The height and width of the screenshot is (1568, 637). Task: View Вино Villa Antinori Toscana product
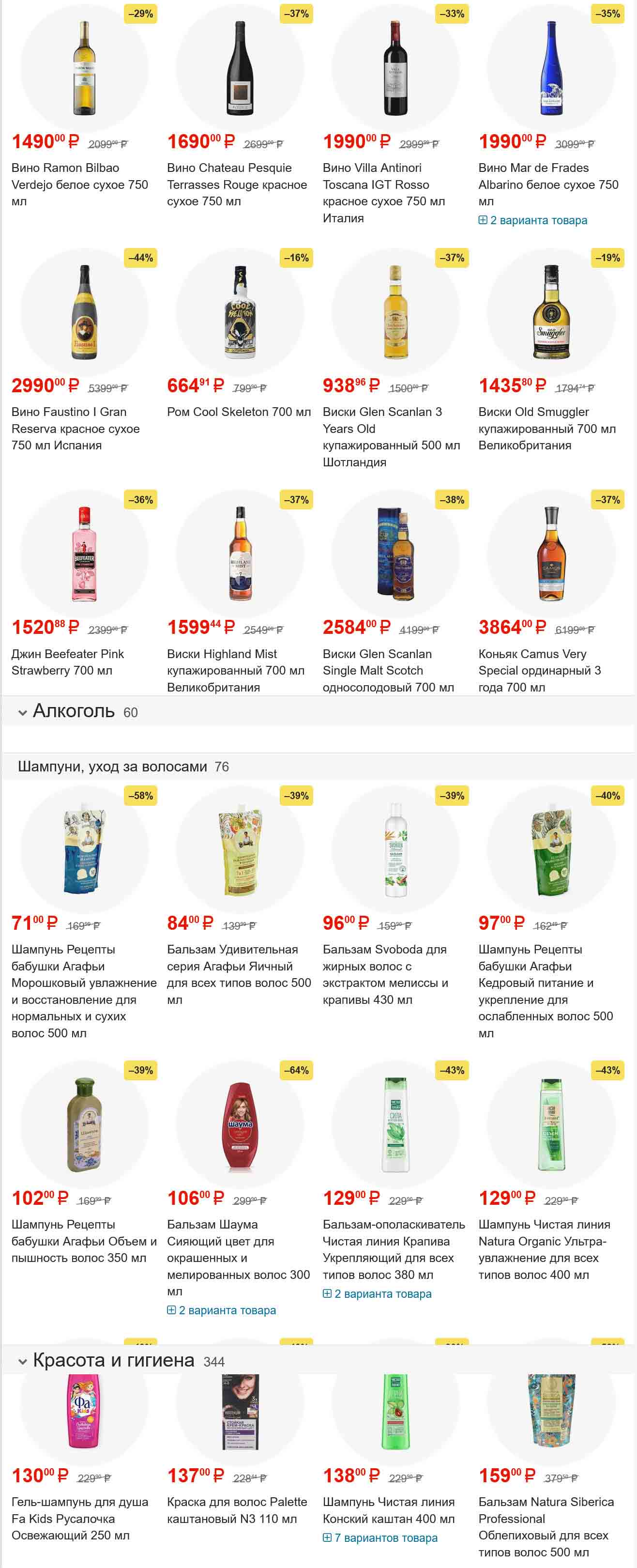[x=383, y=192]
